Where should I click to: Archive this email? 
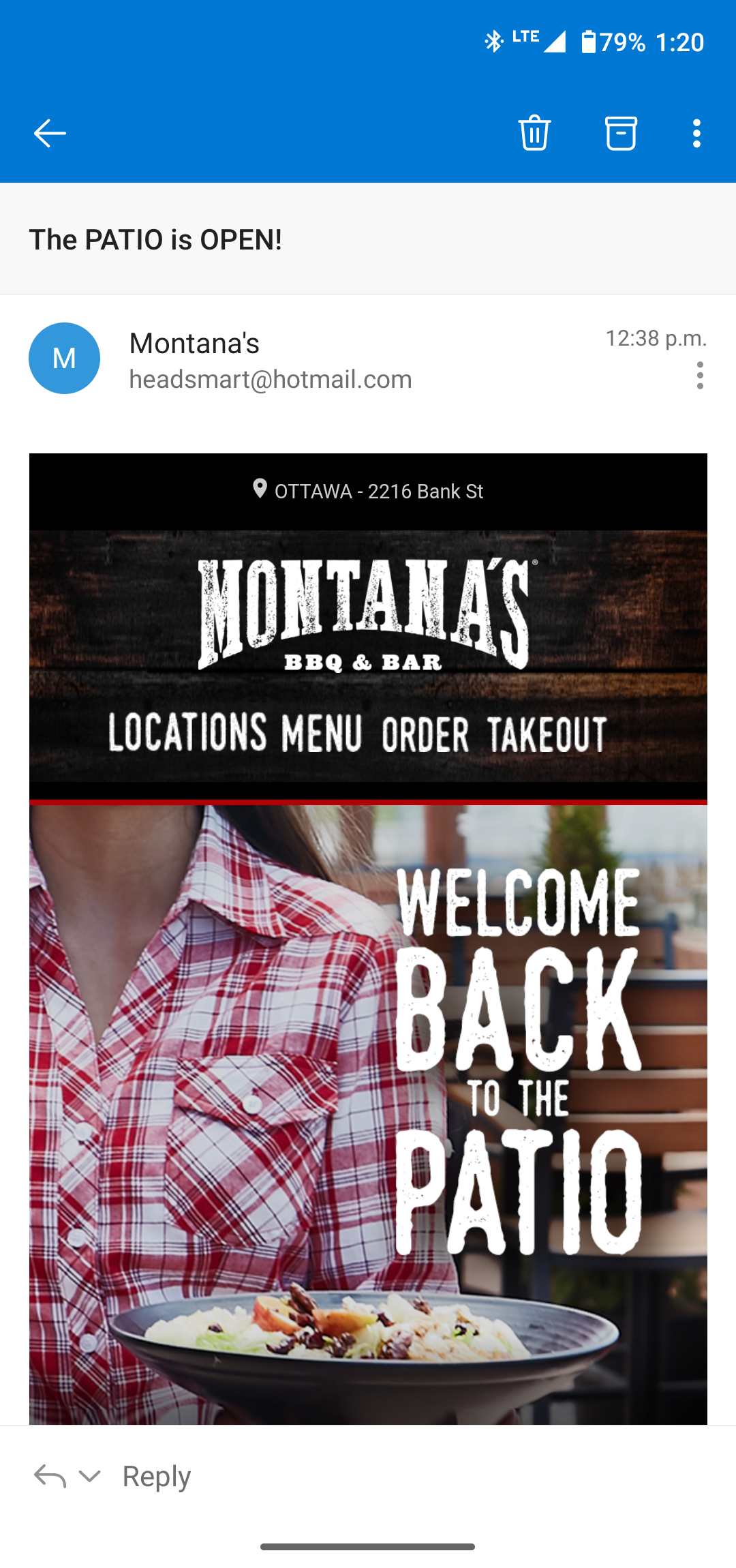621,133
